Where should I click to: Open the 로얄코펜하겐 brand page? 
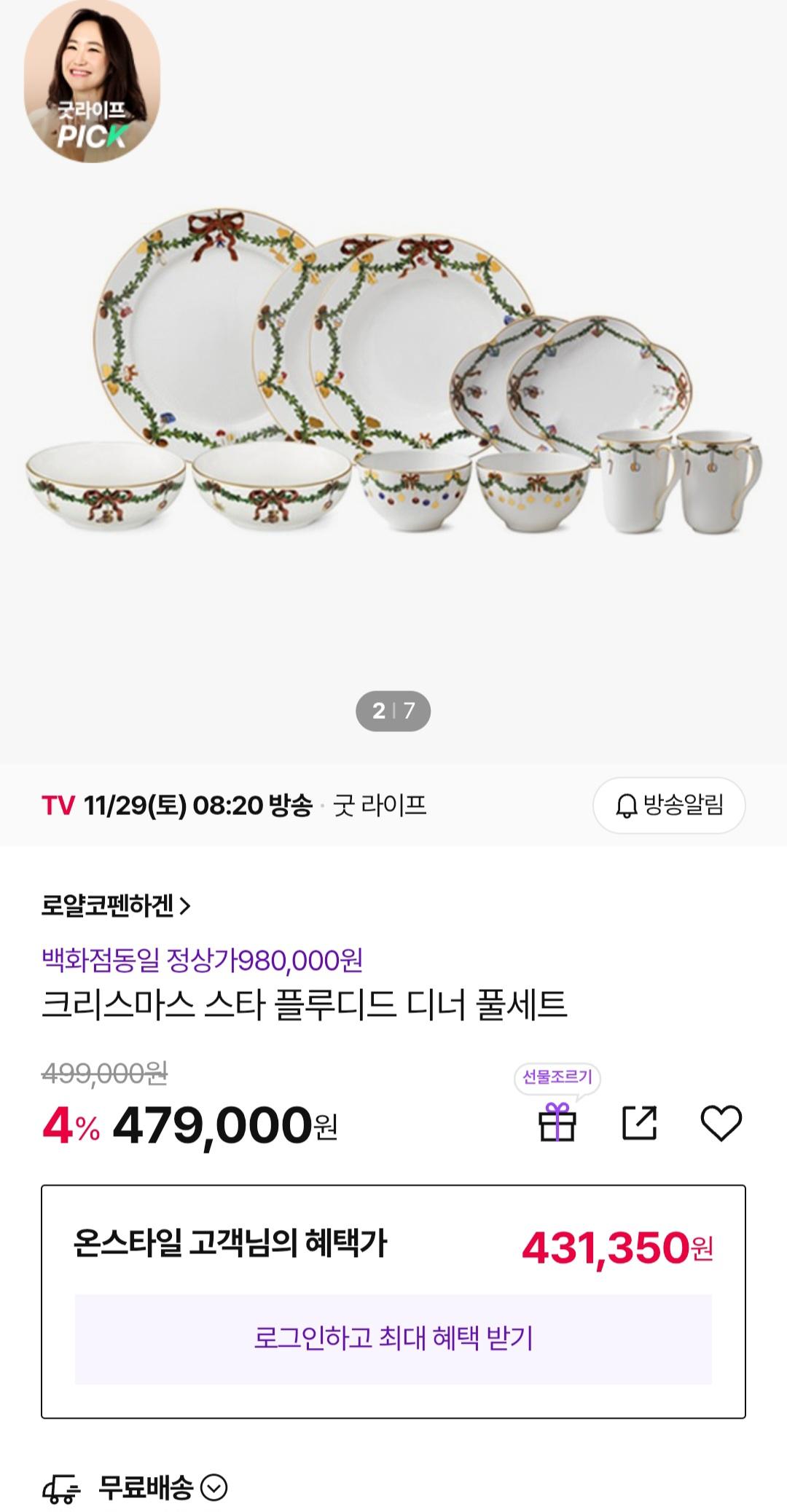click(116, 906)
